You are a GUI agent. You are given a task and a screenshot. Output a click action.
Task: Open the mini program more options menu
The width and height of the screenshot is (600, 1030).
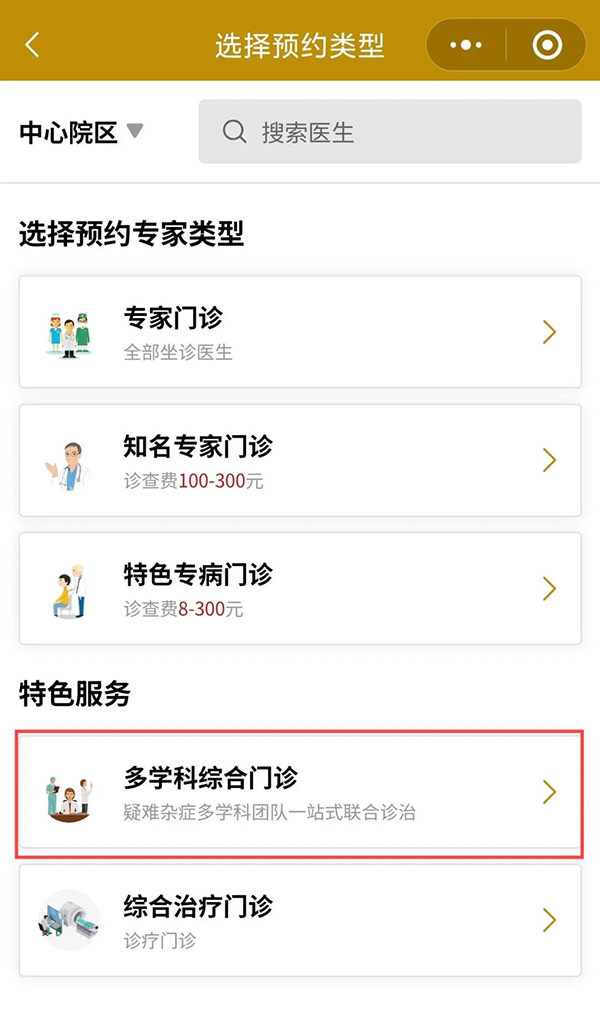tap(466, 45)
